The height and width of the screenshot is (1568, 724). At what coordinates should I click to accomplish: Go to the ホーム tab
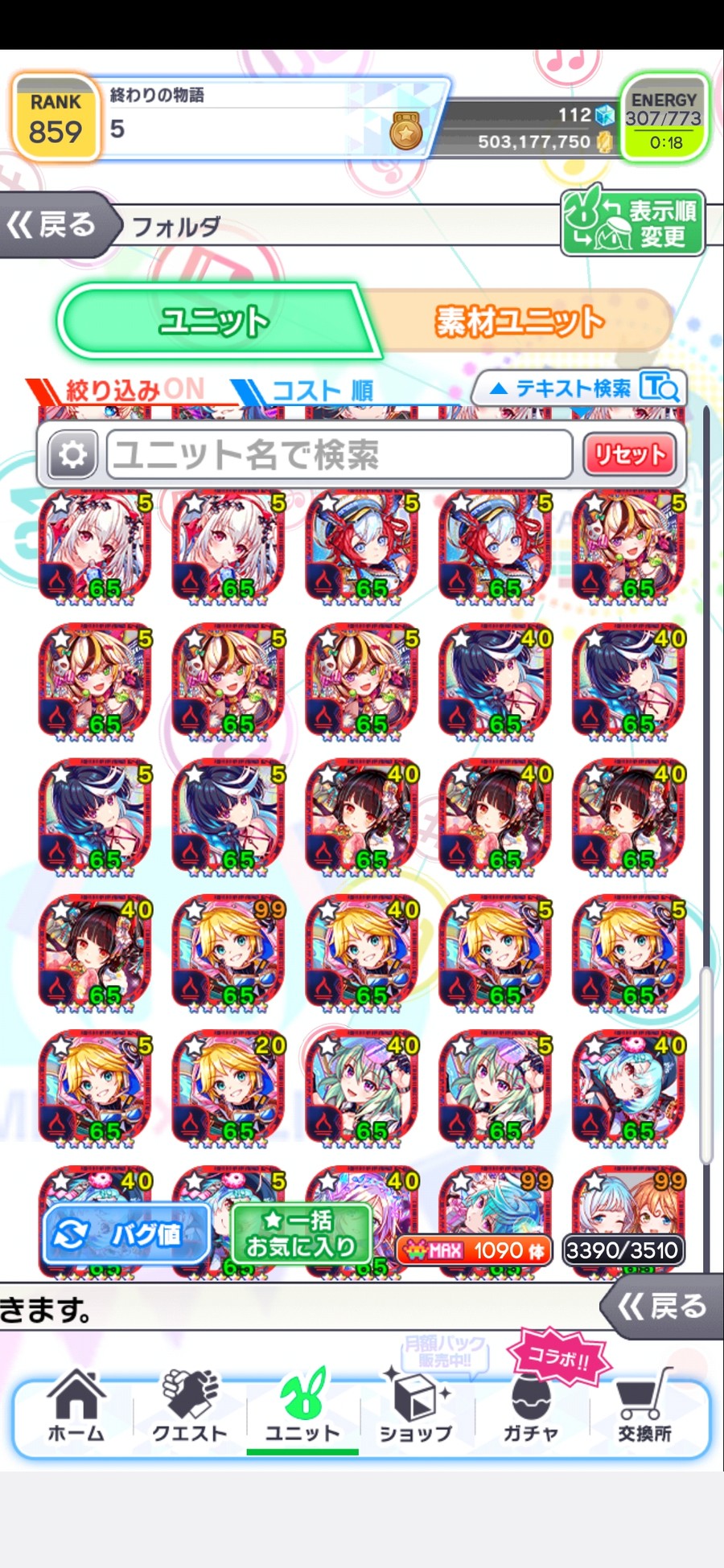[x=76, y=1407]
